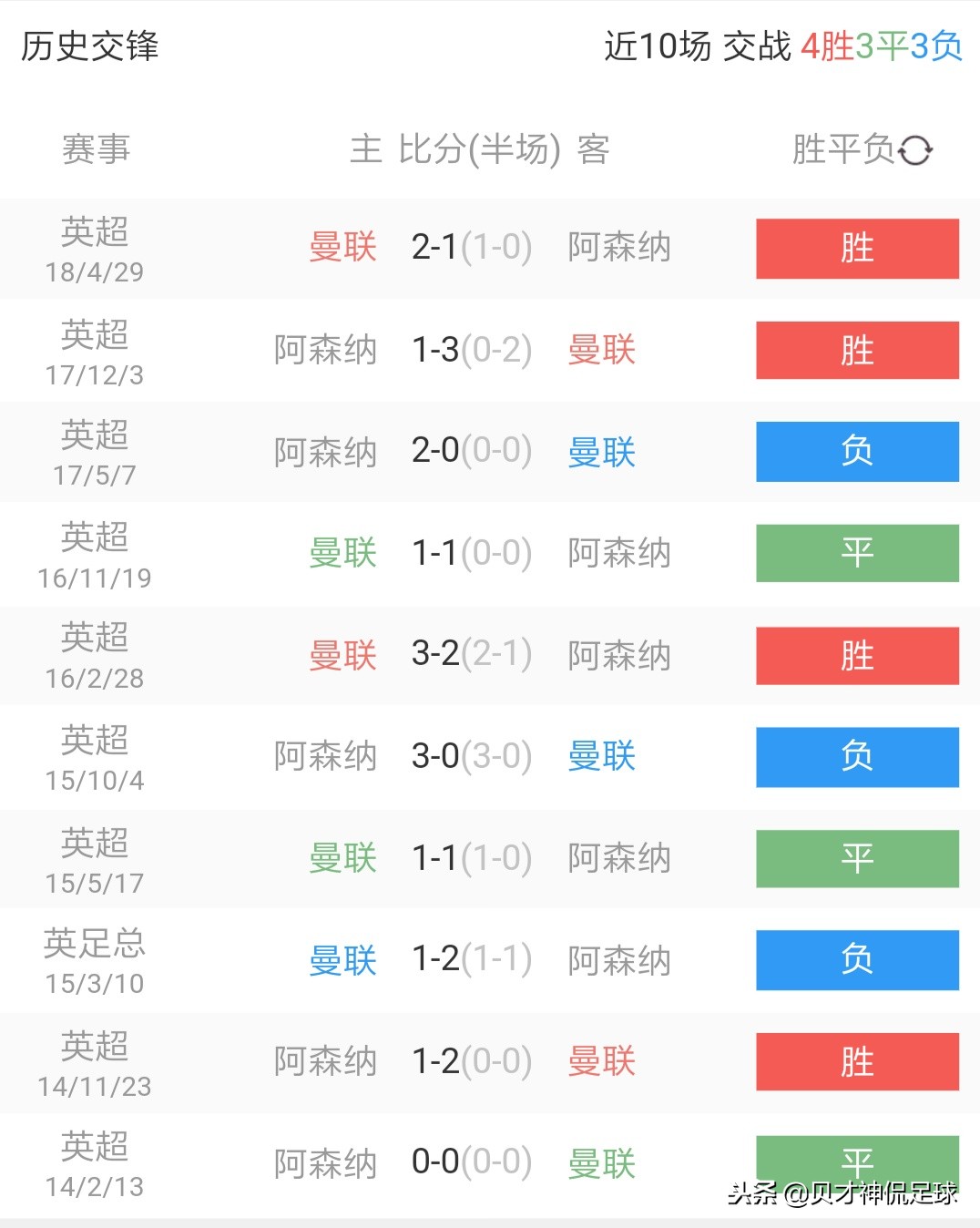The image size is (980, 1228).
Task: Click the red 曼联 team name in the first row
Action: click(341, 247)
